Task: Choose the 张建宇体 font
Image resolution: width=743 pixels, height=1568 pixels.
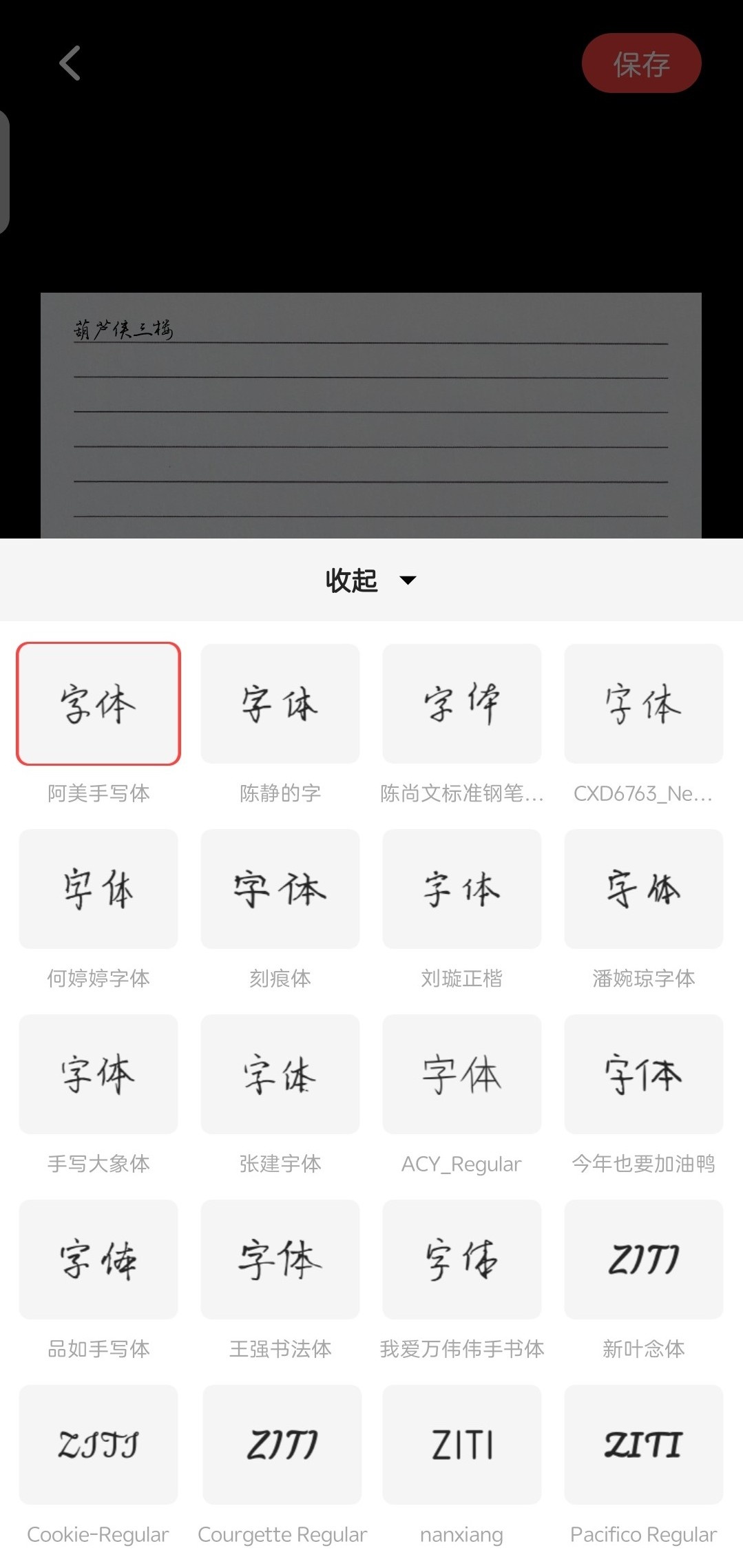Action: 280,1074
